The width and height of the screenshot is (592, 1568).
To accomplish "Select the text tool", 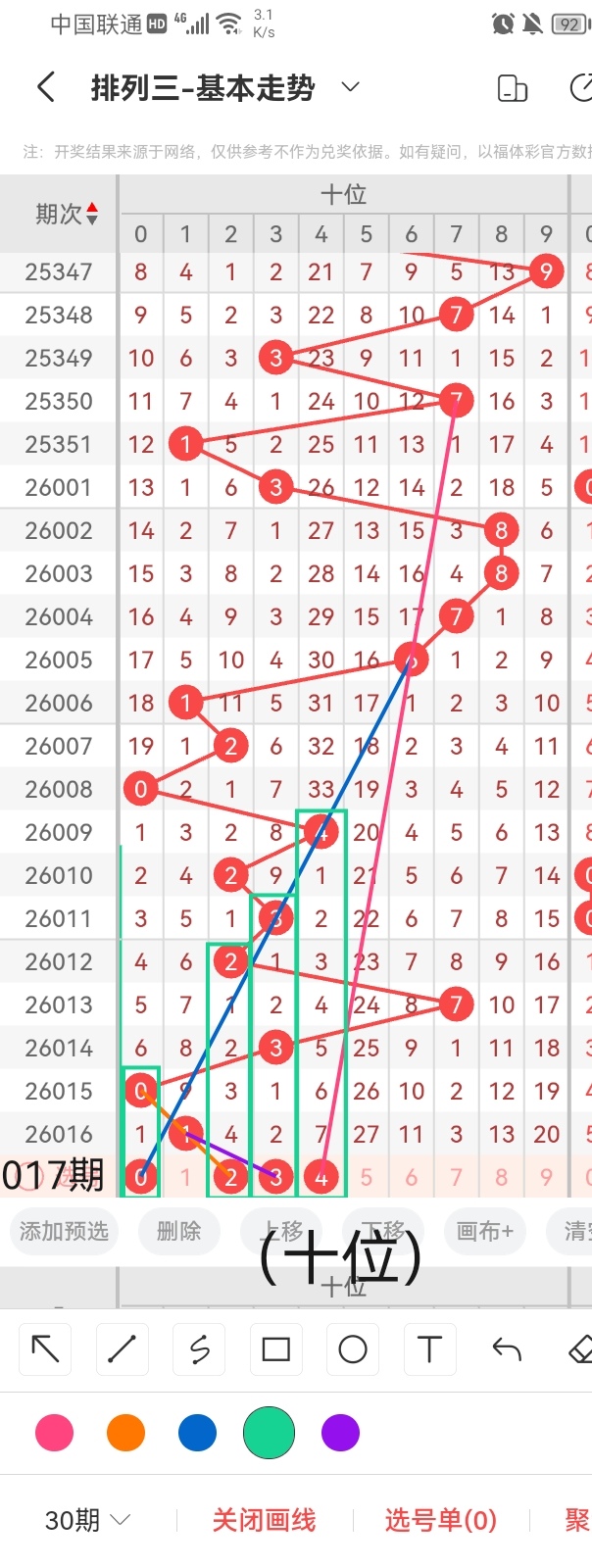I will tap(429, 1349).
